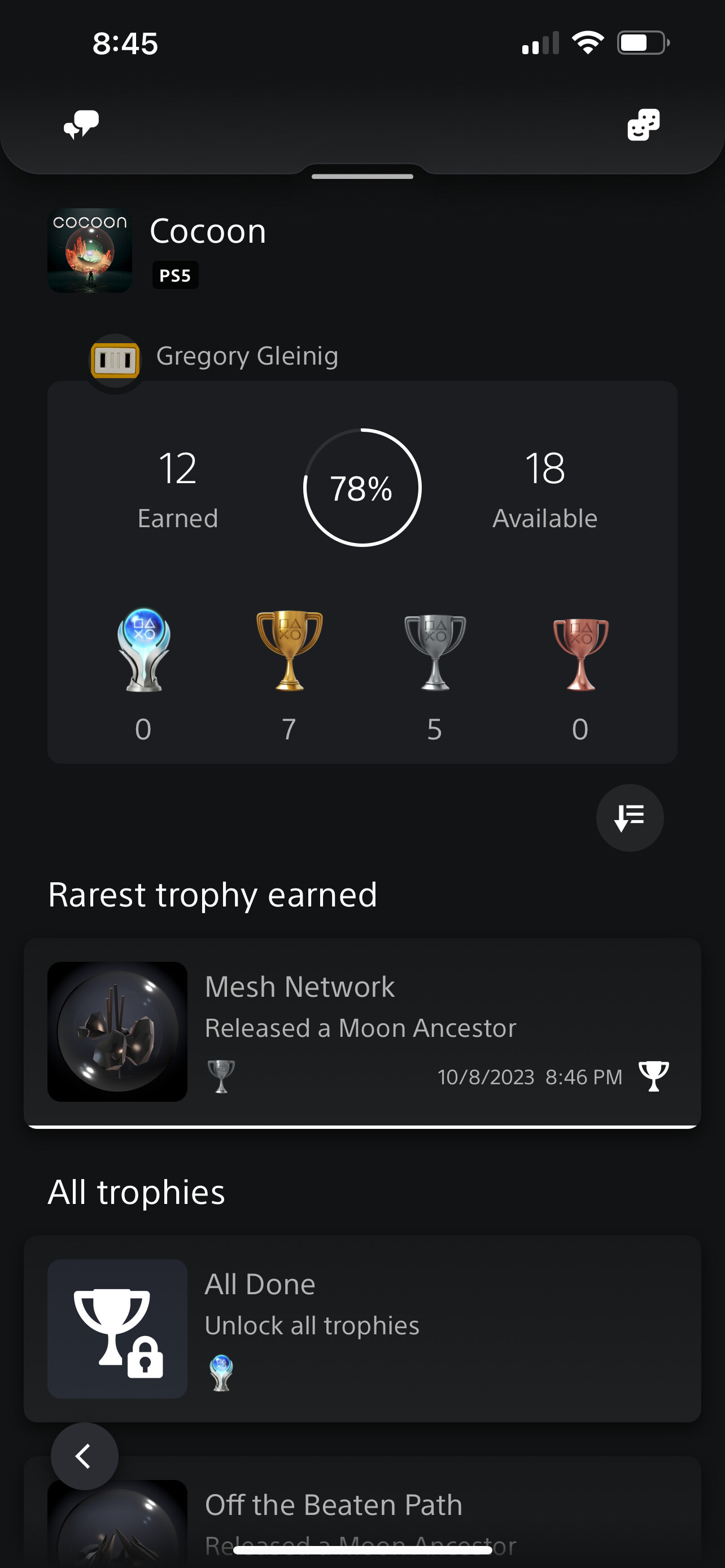Open the Mesh Network trophy card

coord(362,1032)
